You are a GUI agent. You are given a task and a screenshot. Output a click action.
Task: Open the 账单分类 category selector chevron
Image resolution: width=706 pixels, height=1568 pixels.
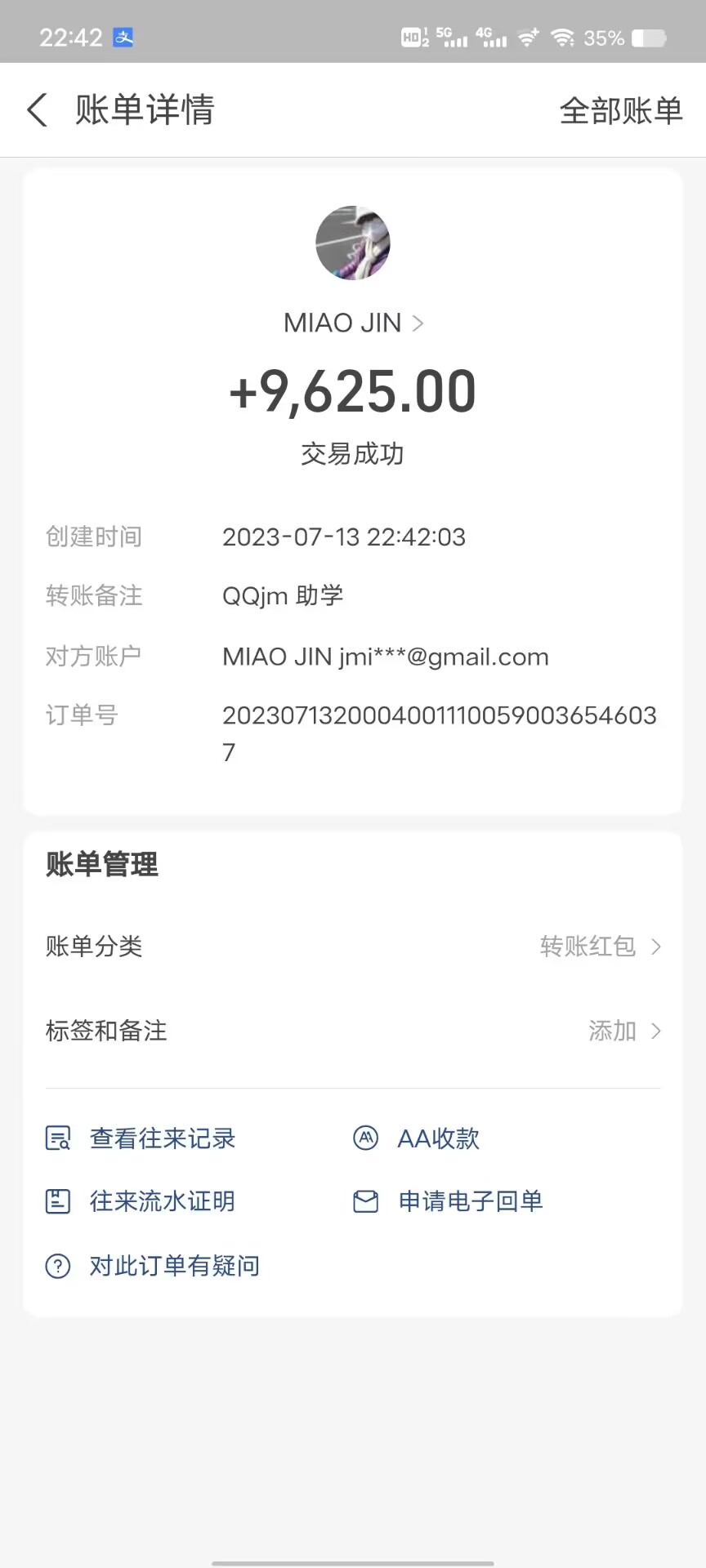click(655, 947)
